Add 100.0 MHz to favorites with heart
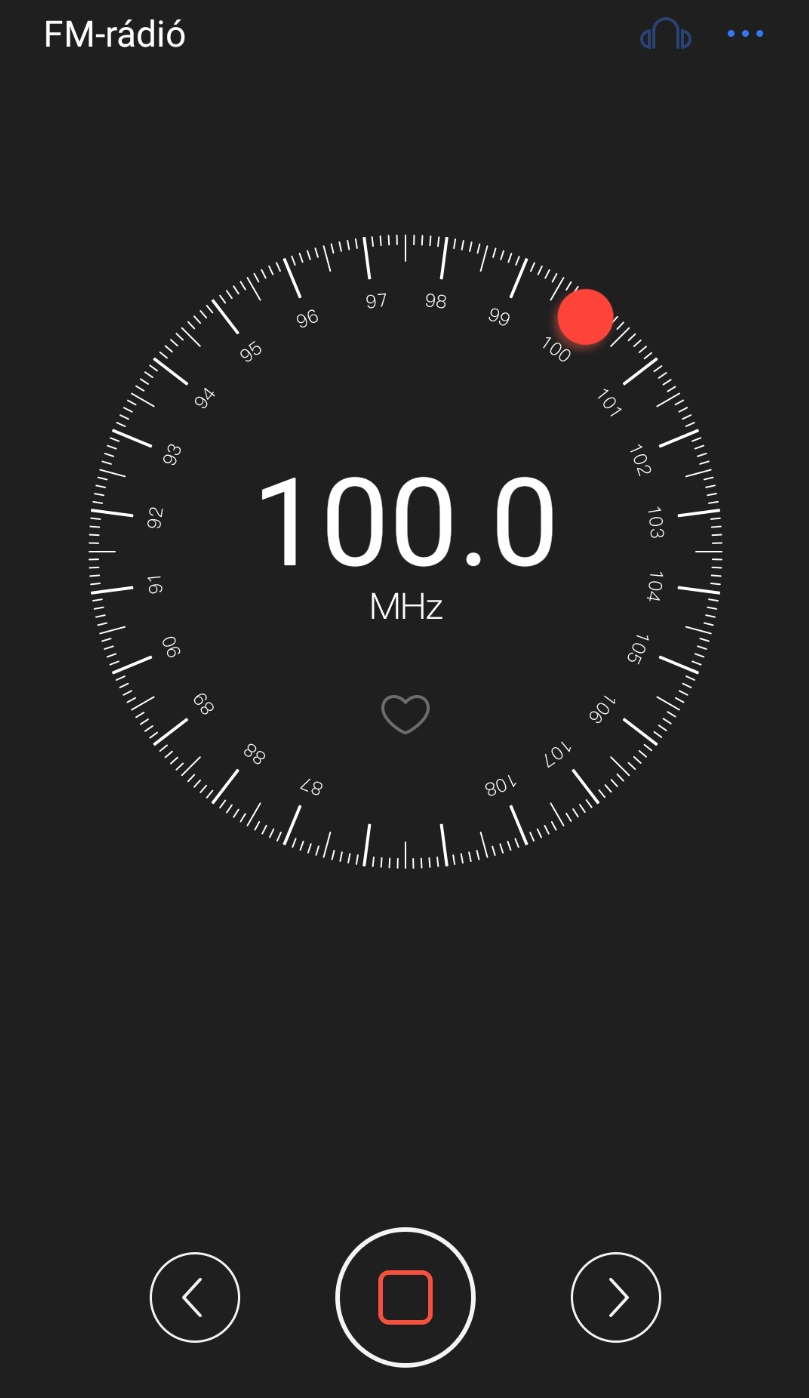This screenshot has height=1398, width=809. 405,714
